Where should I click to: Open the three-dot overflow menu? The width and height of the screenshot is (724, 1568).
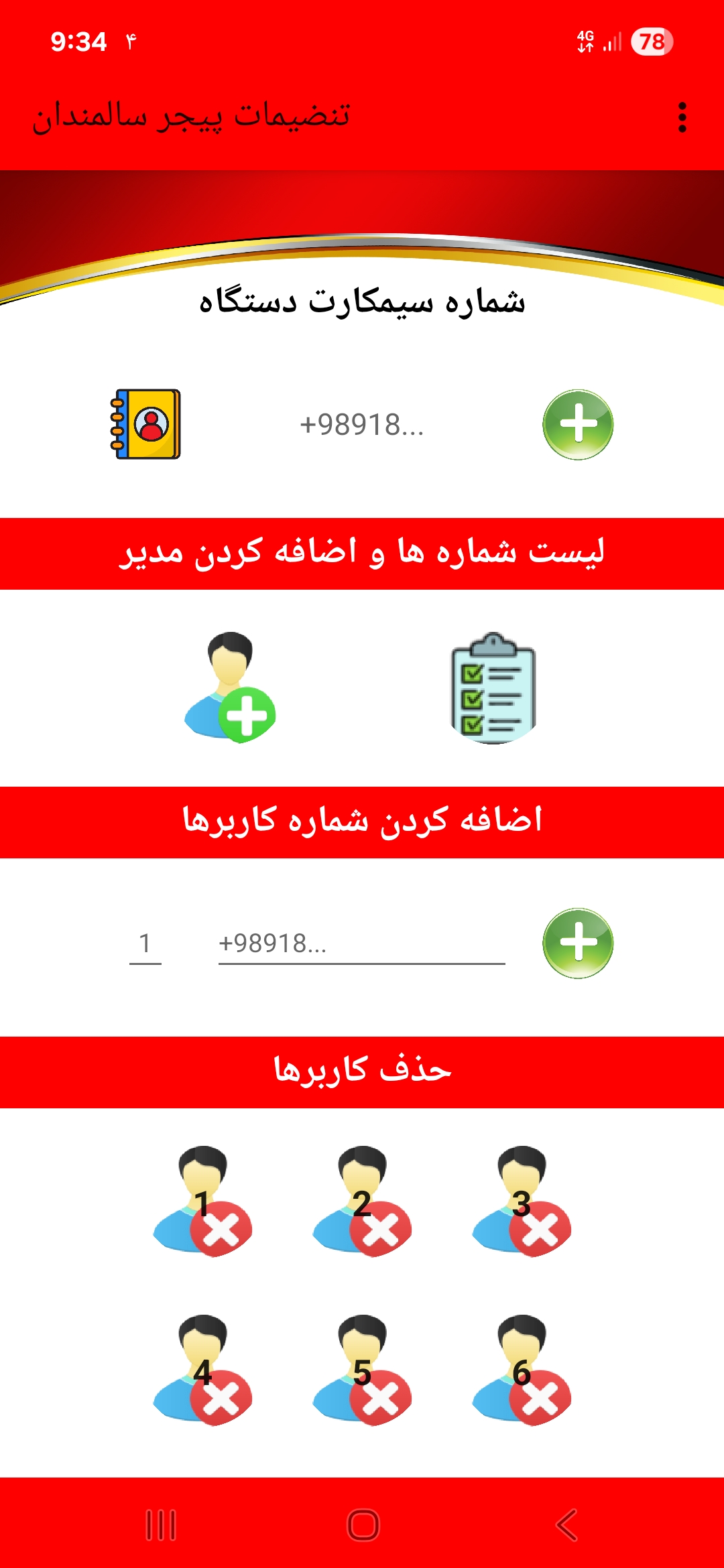coord(682,117)
